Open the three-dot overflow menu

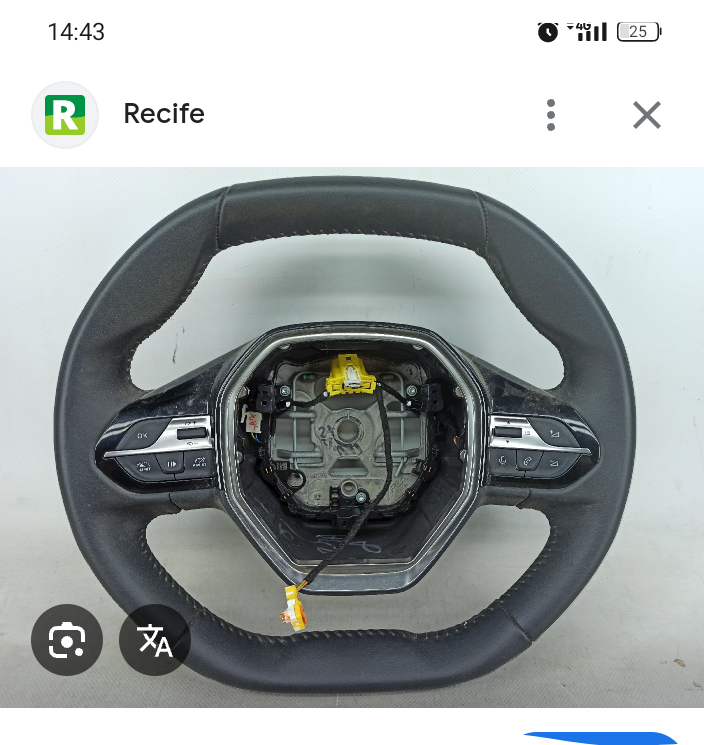pos(551,115)
